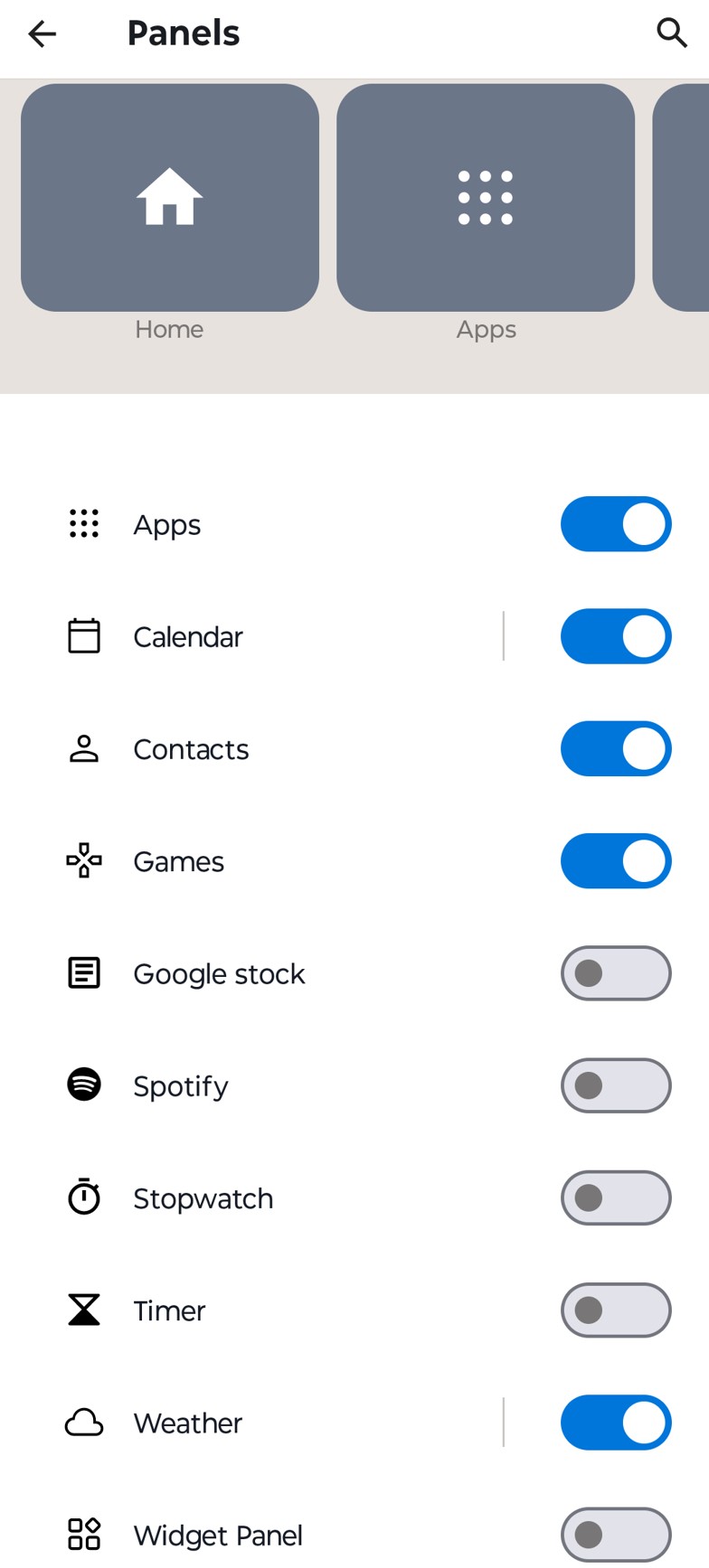Open Weather panel settings row
This screenshot has height=1568, width=709.
[x=271, y=1423]
